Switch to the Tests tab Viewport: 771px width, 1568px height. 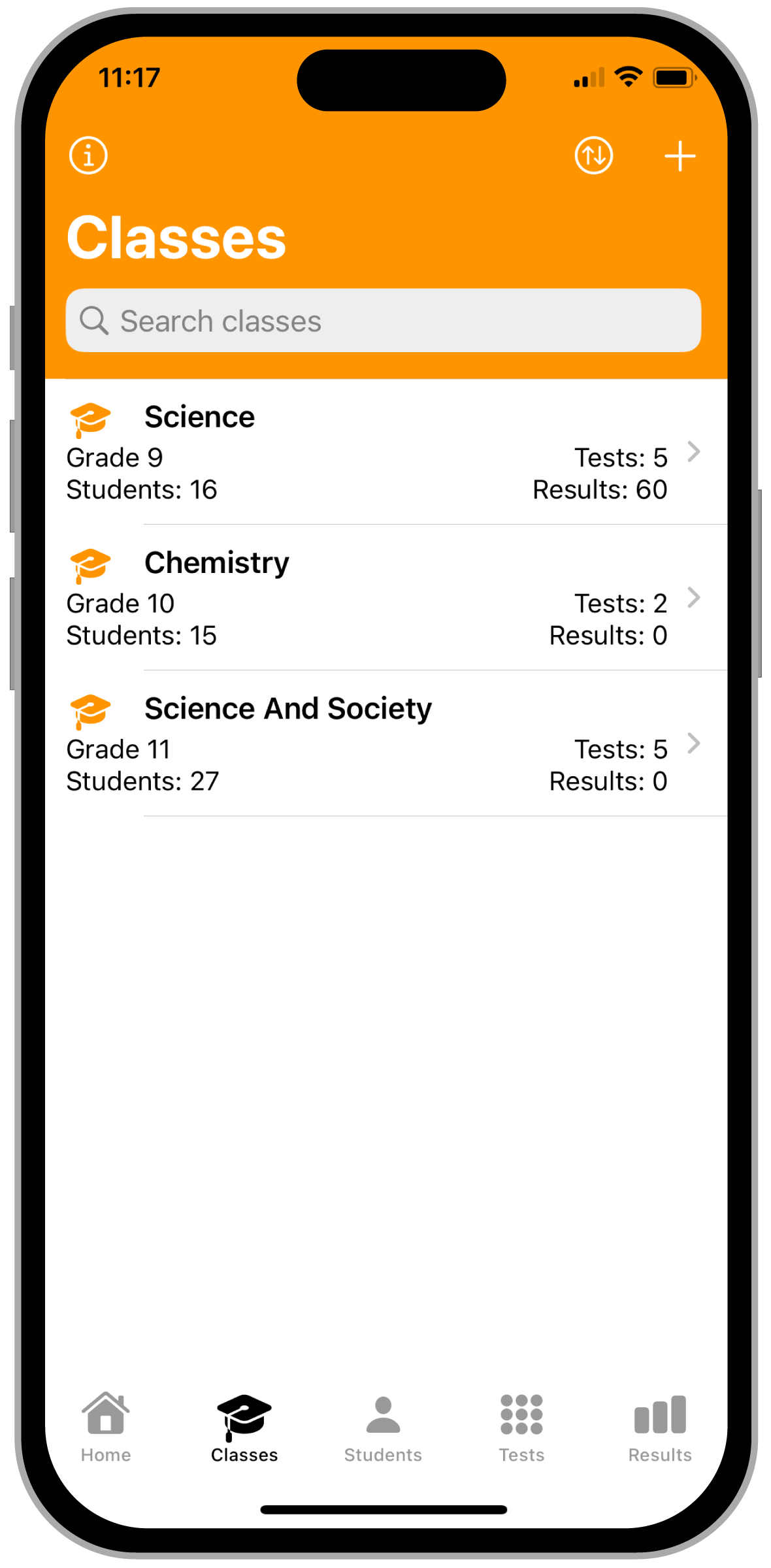(521, 1428)
